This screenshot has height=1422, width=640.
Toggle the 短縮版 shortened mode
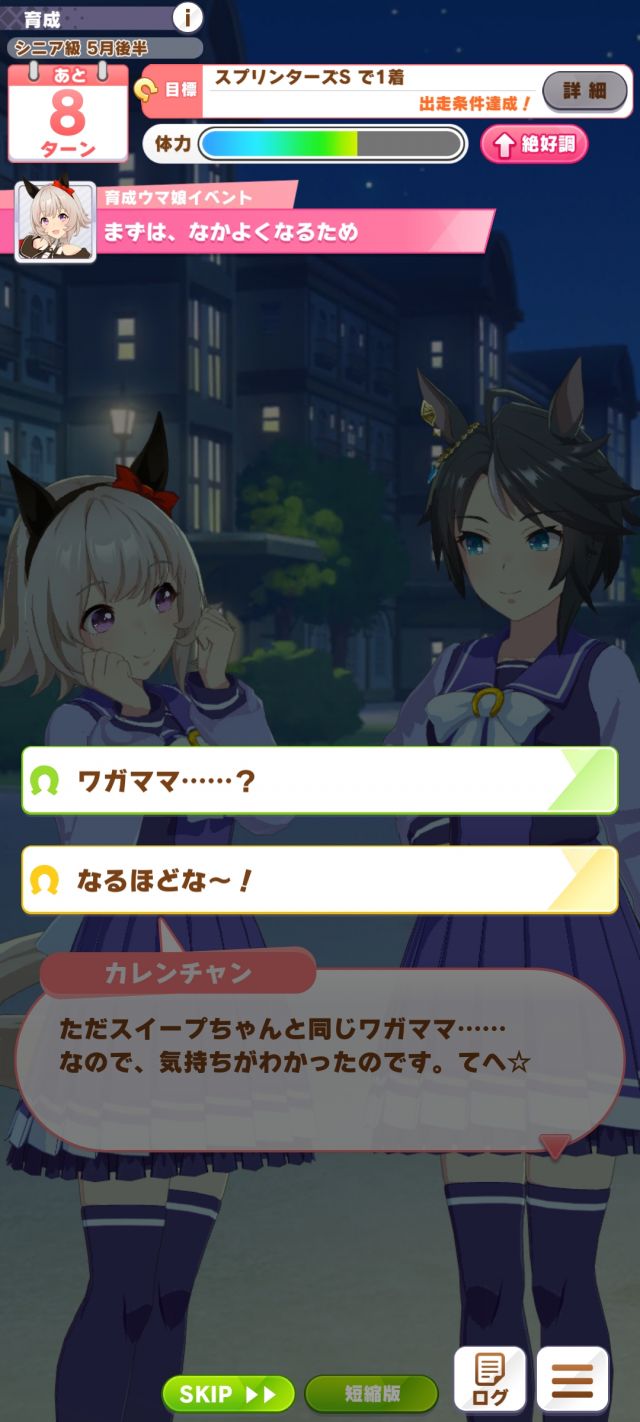pyautogui.click(x=371, y=1393)
